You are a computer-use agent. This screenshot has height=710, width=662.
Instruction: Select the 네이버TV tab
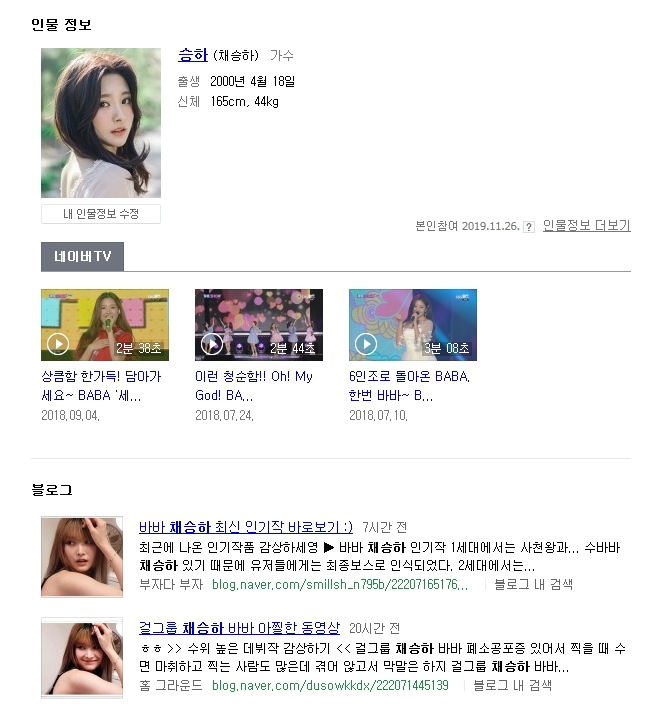click(x=82, y=256)
